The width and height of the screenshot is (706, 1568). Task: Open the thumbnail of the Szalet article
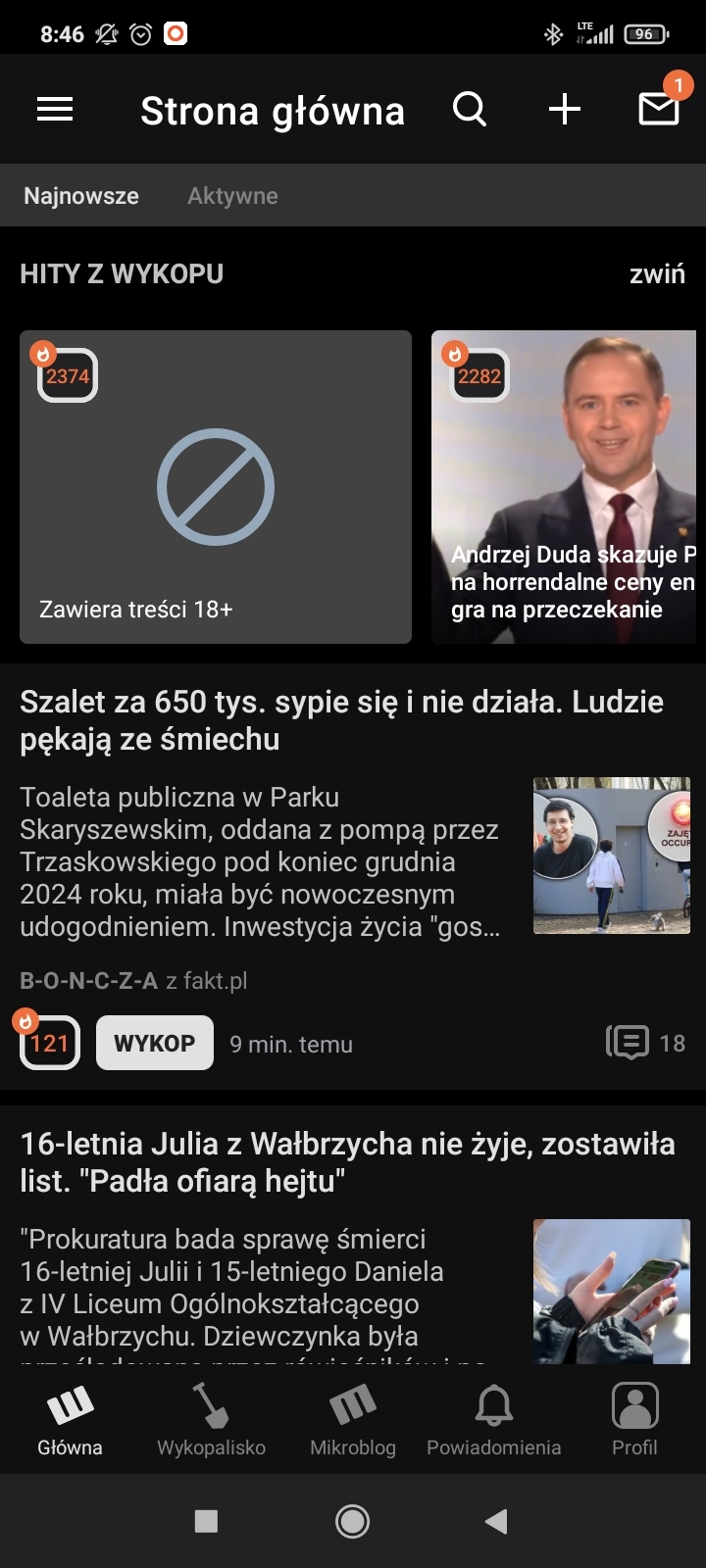pyautogui.click(x=611, y=856)
